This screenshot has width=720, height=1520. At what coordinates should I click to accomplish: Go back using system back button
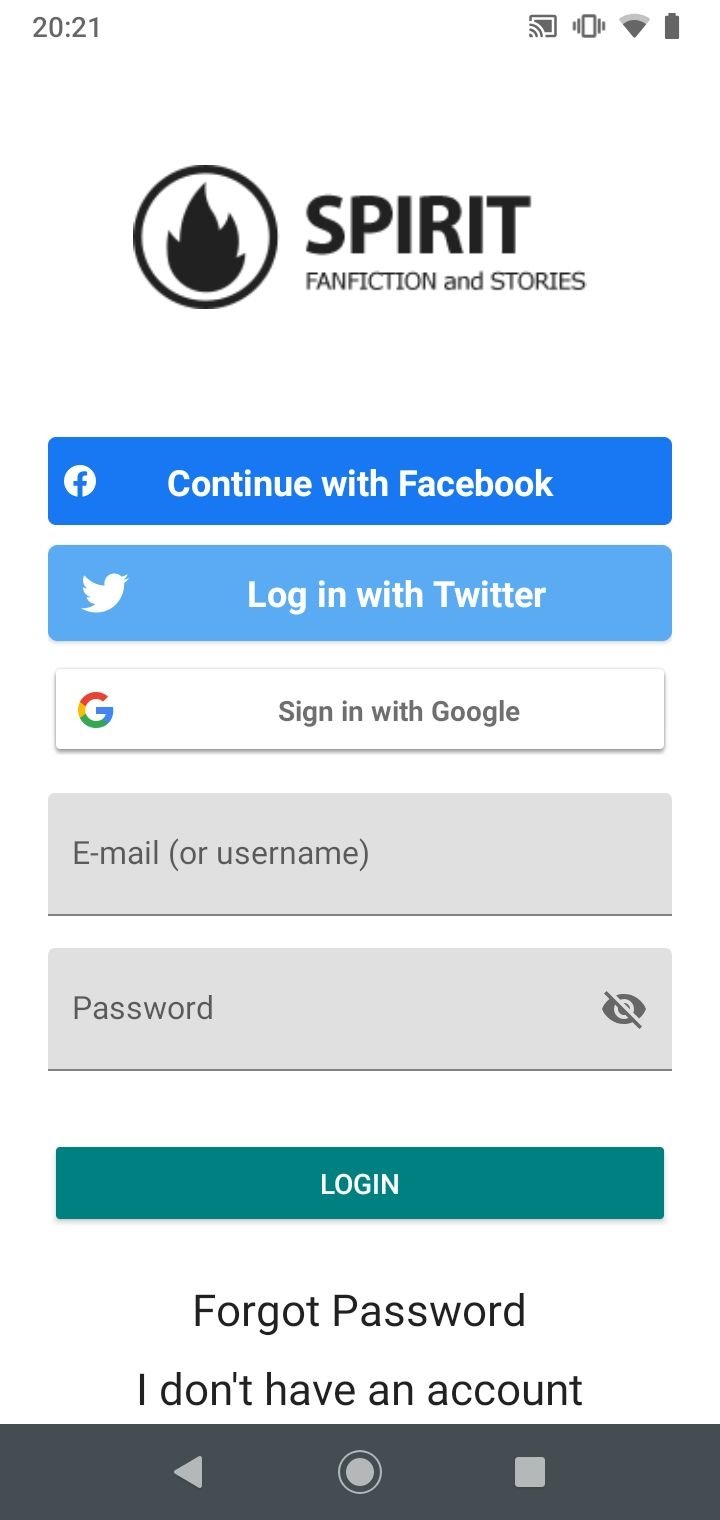[x=188, y=1472]
